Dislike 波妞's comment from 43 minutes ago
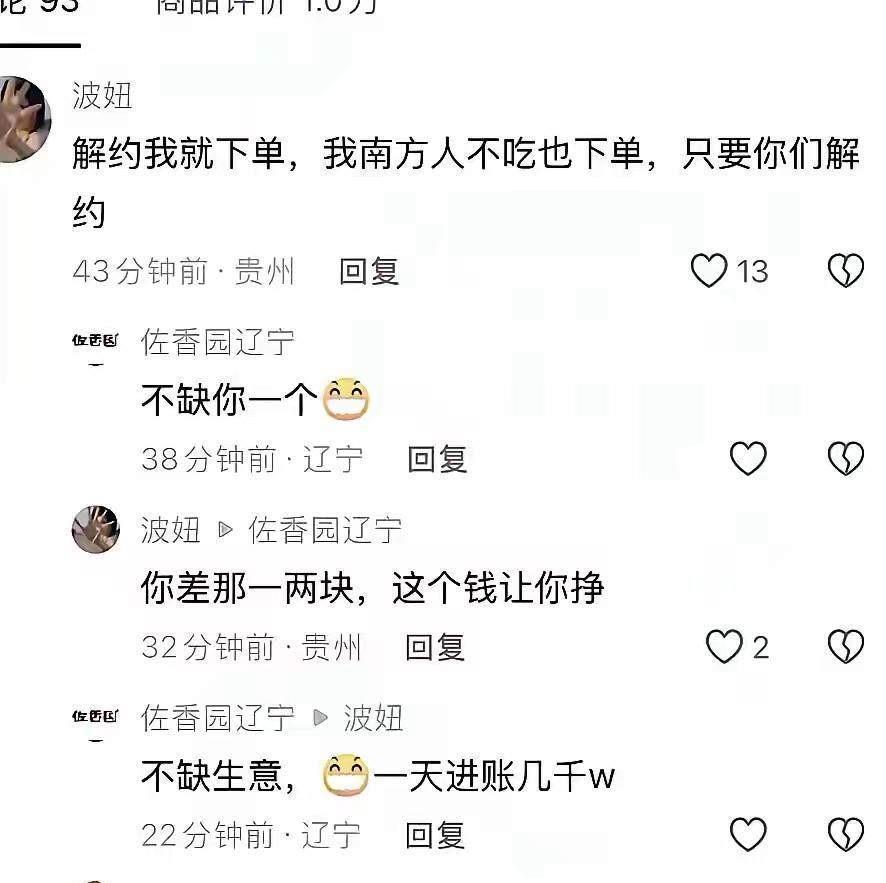Screen dimensions: 886x883 pos(846,271)
